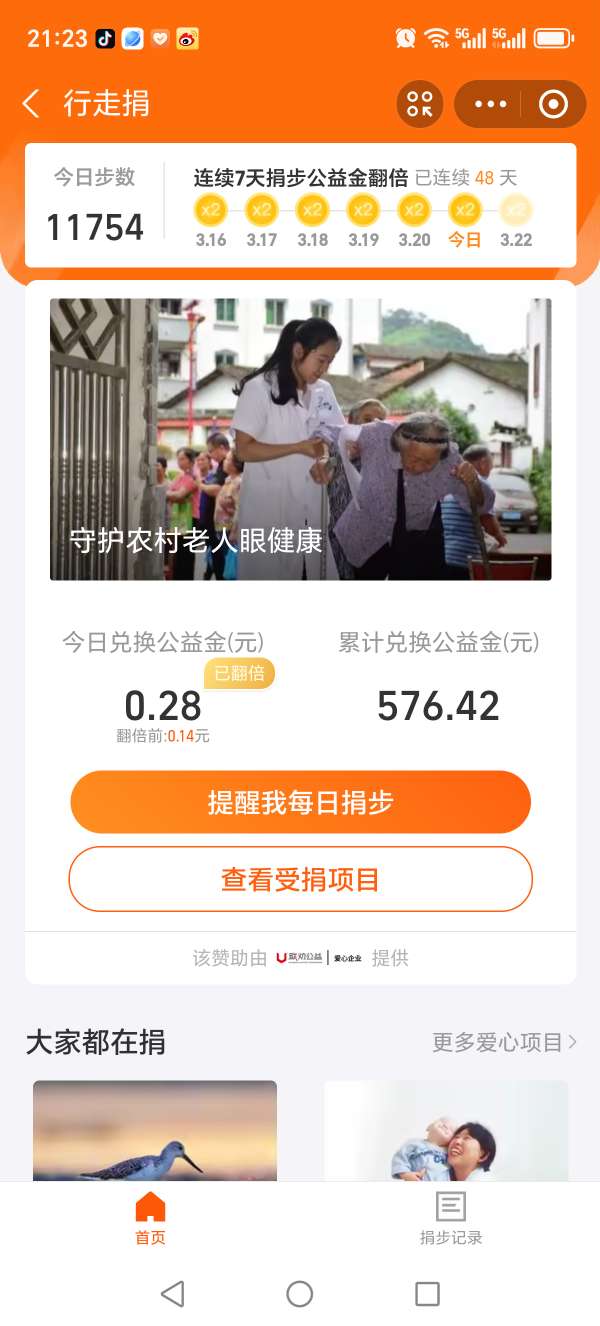This screenshot has height=1326, width=600.
Task: Open the 守护农村老人眼健康 project banner
Action: (x=300, y=439)
